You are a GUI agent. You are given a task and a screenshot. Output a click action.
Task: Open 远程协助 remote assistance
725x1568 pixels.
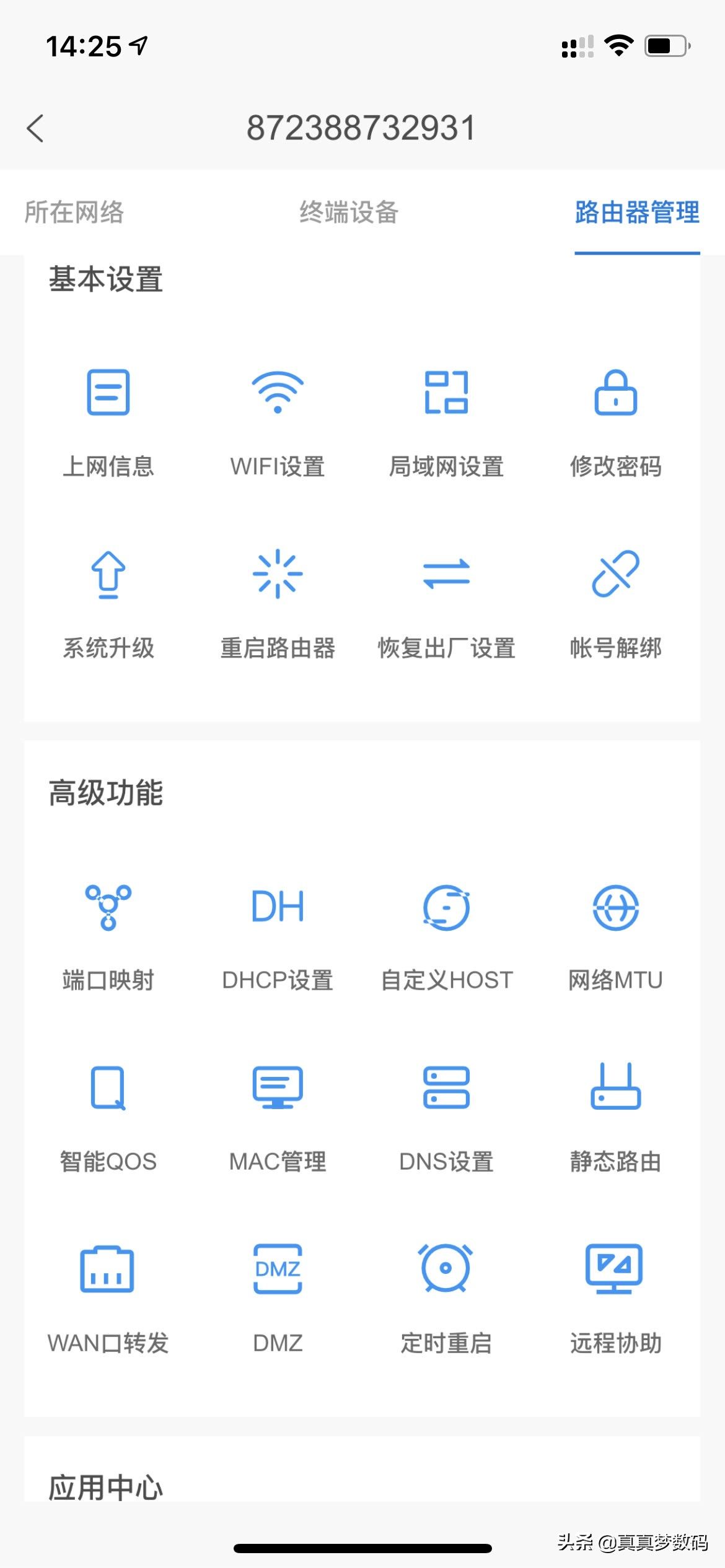pyautogui.click(x=615, y=1298)
